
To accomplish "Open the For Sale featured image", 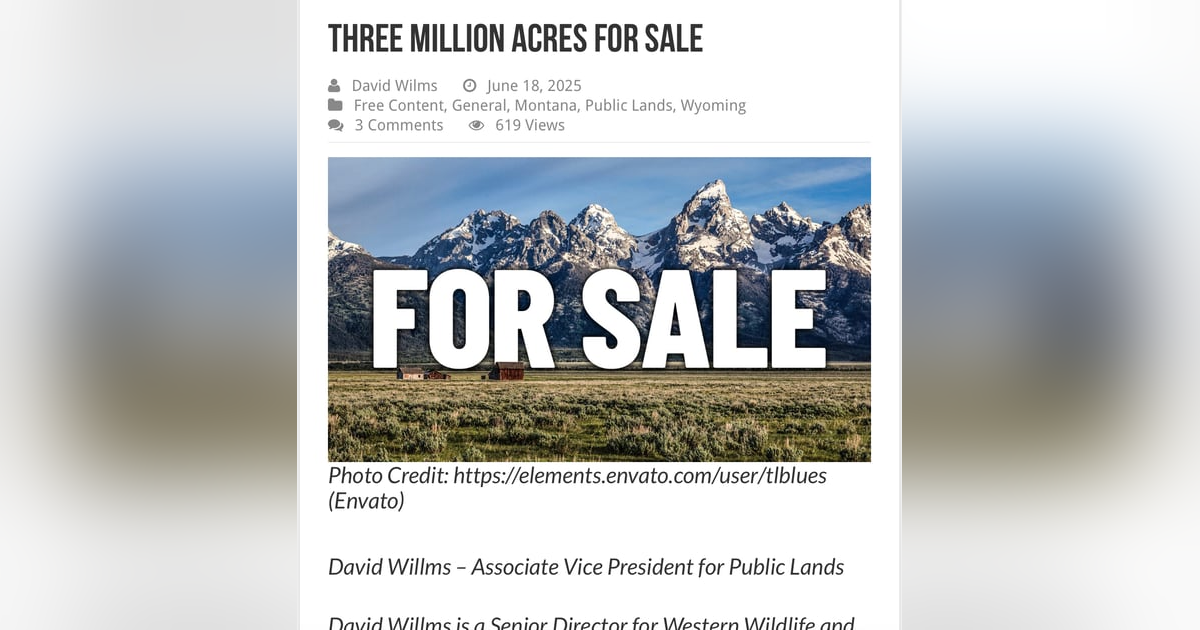I will [599, 309].
